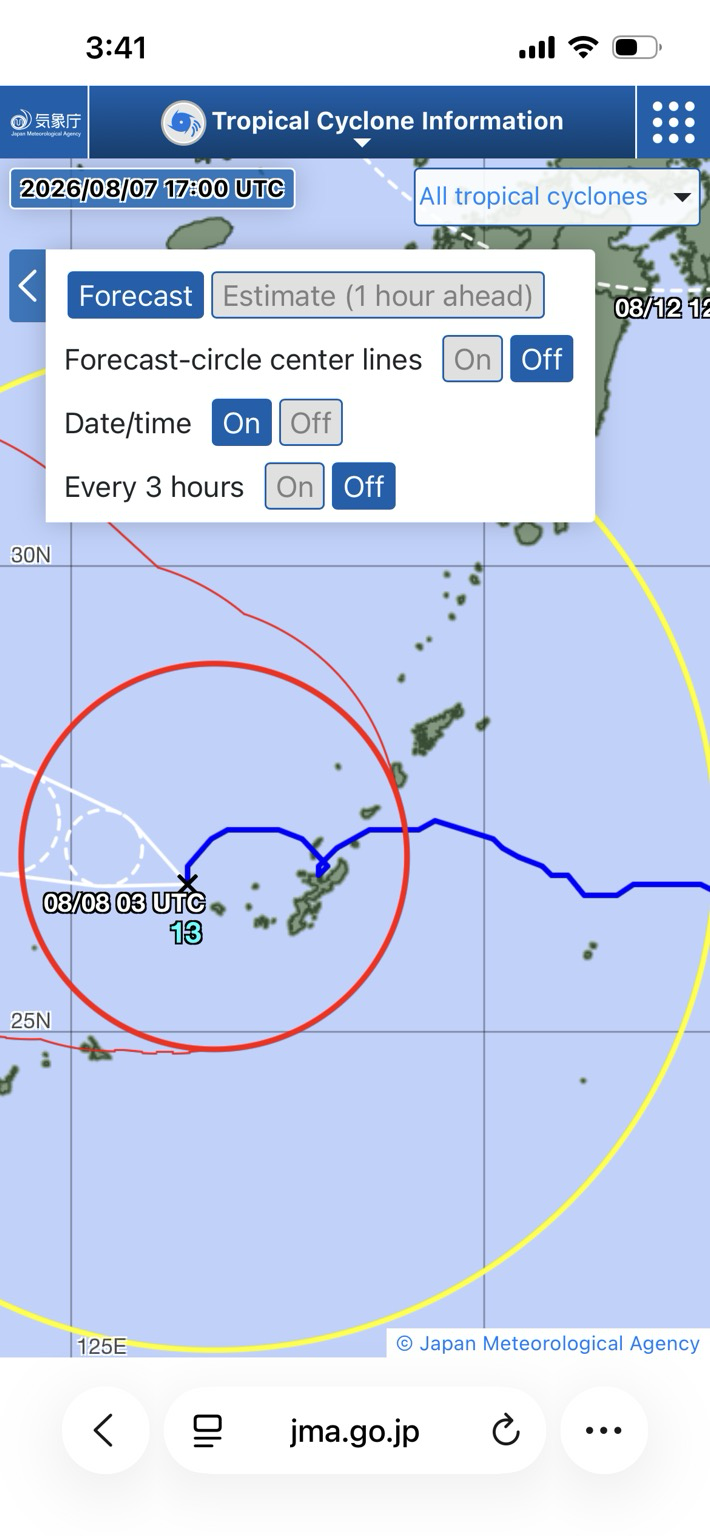
Task: Open the browser's more options menu
Action: [x=603, y=1430]
